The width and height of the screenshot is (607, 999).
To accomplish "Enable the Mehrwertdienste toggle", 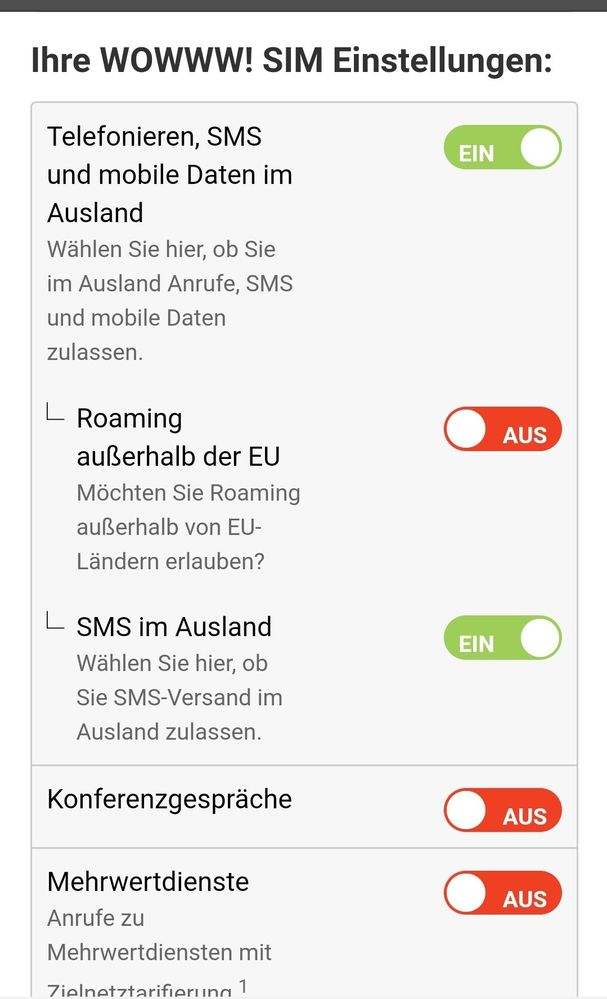I will pyautogui.click(x=502, y=894).
